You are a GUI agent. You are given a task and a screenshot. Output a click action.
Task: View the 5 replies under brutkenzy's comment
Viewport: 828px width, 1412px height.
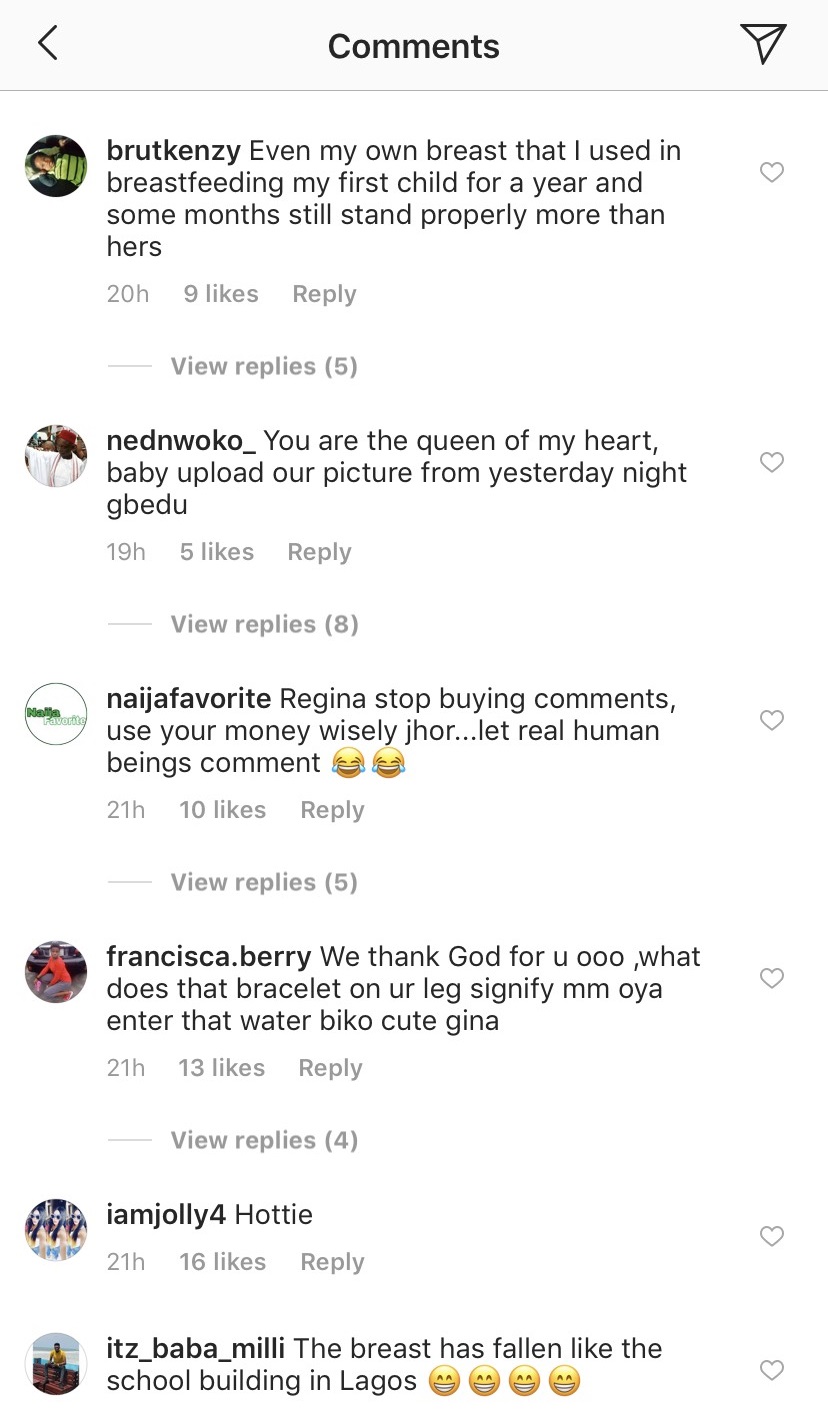(264, 366)
